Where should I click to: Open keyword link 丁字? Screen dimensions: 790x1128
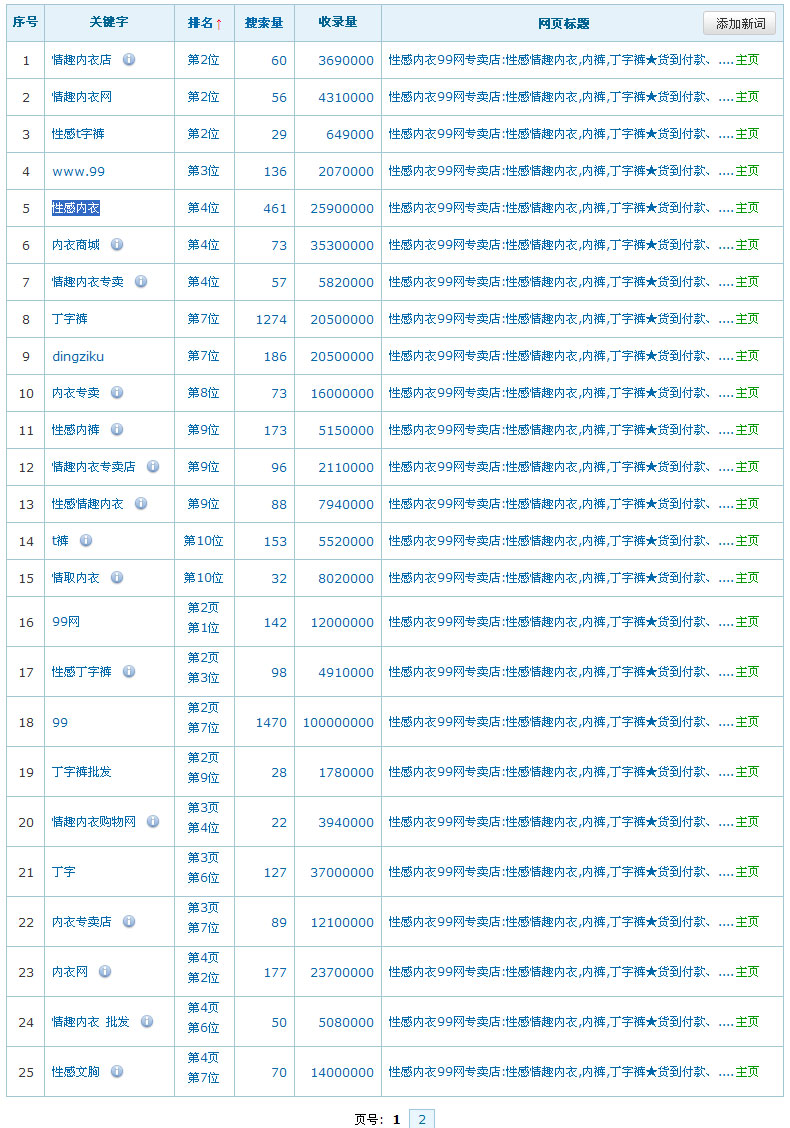[x=64, y=872]
